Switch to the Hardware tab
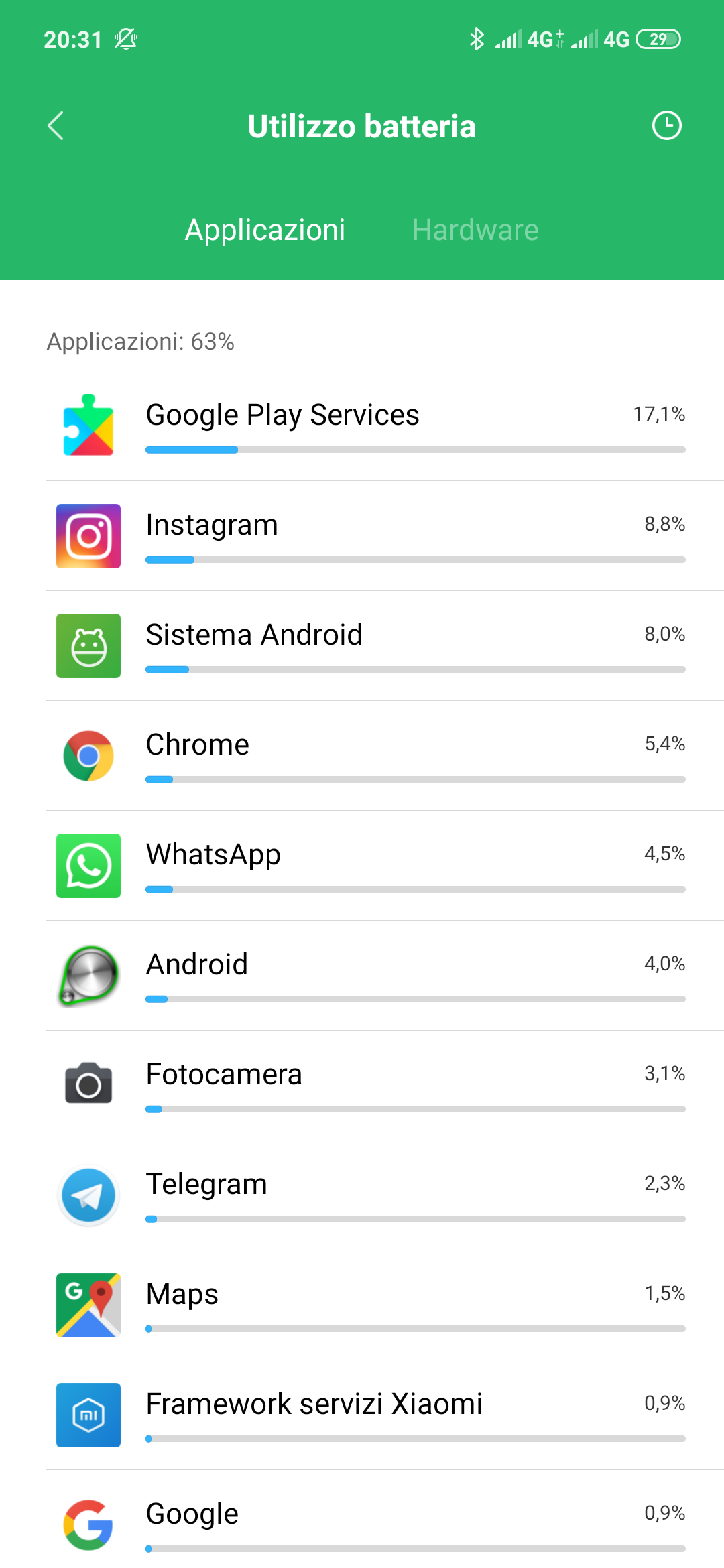Image resolution: width=724 pixels, height=1568 pixels. pyautogui.click(x=475, y=230)
